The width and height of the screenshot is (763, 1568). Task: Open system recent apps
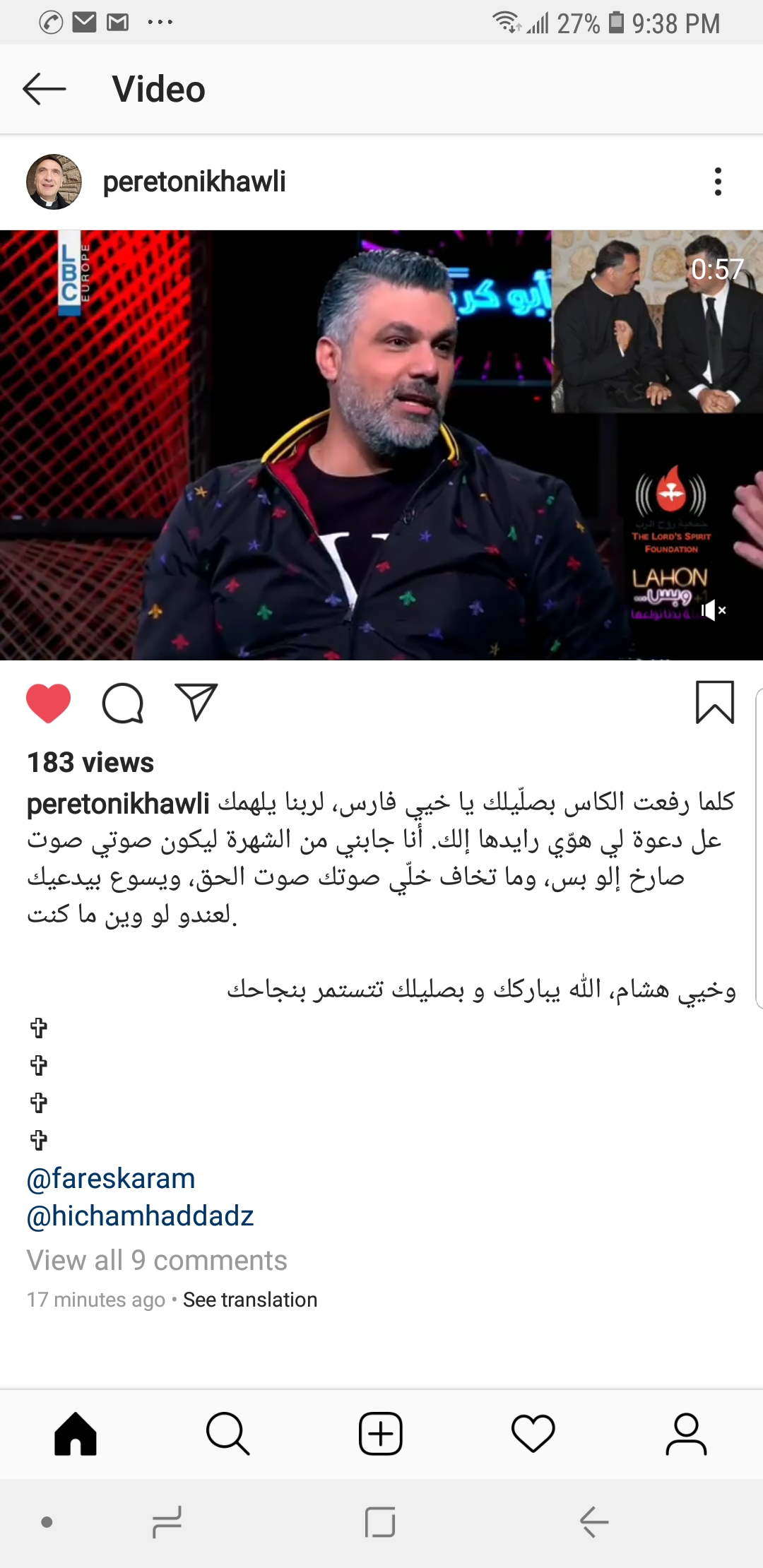[167, 1521]
